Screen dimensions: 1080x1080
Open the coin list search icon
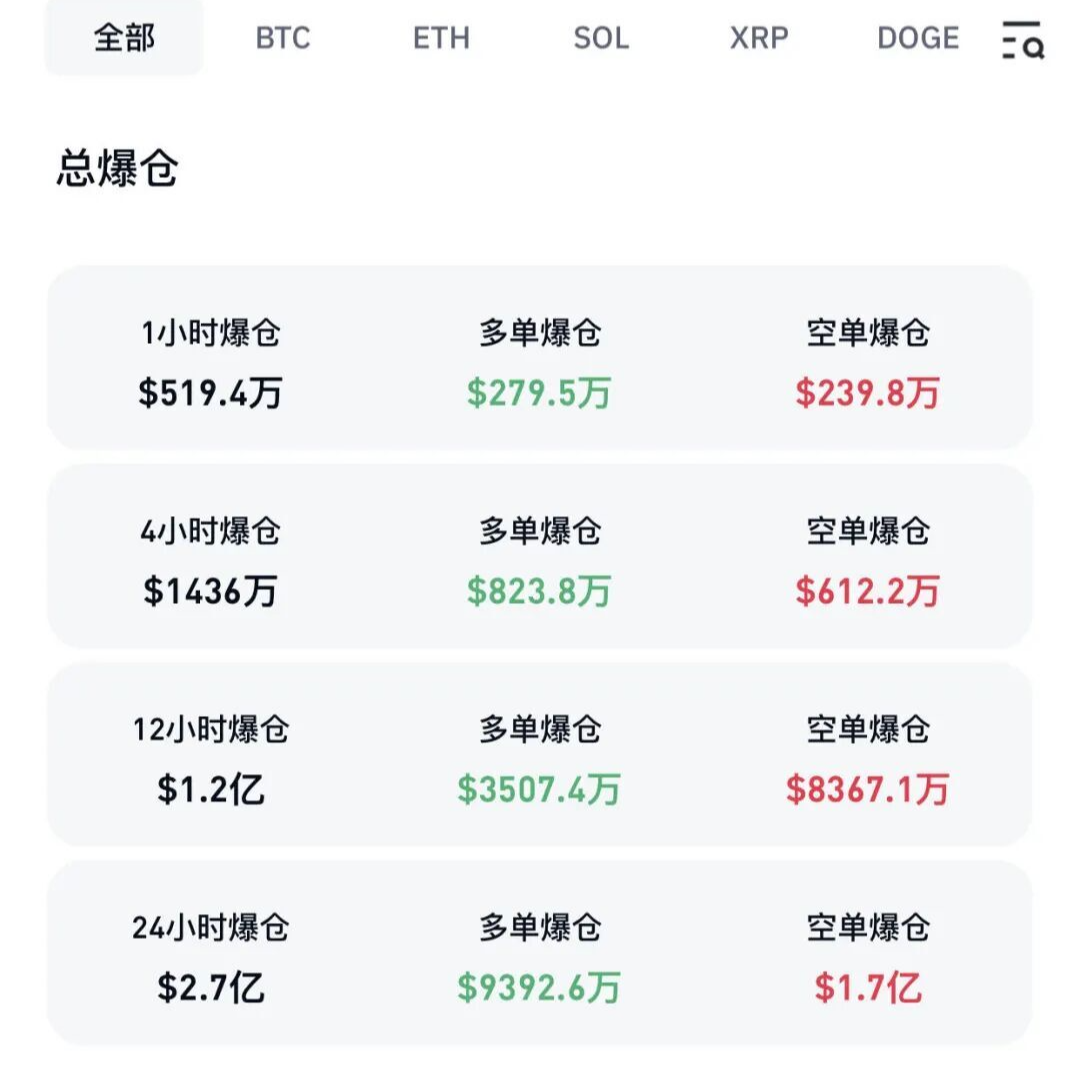pyautogui.click(x=1022, y=40)
